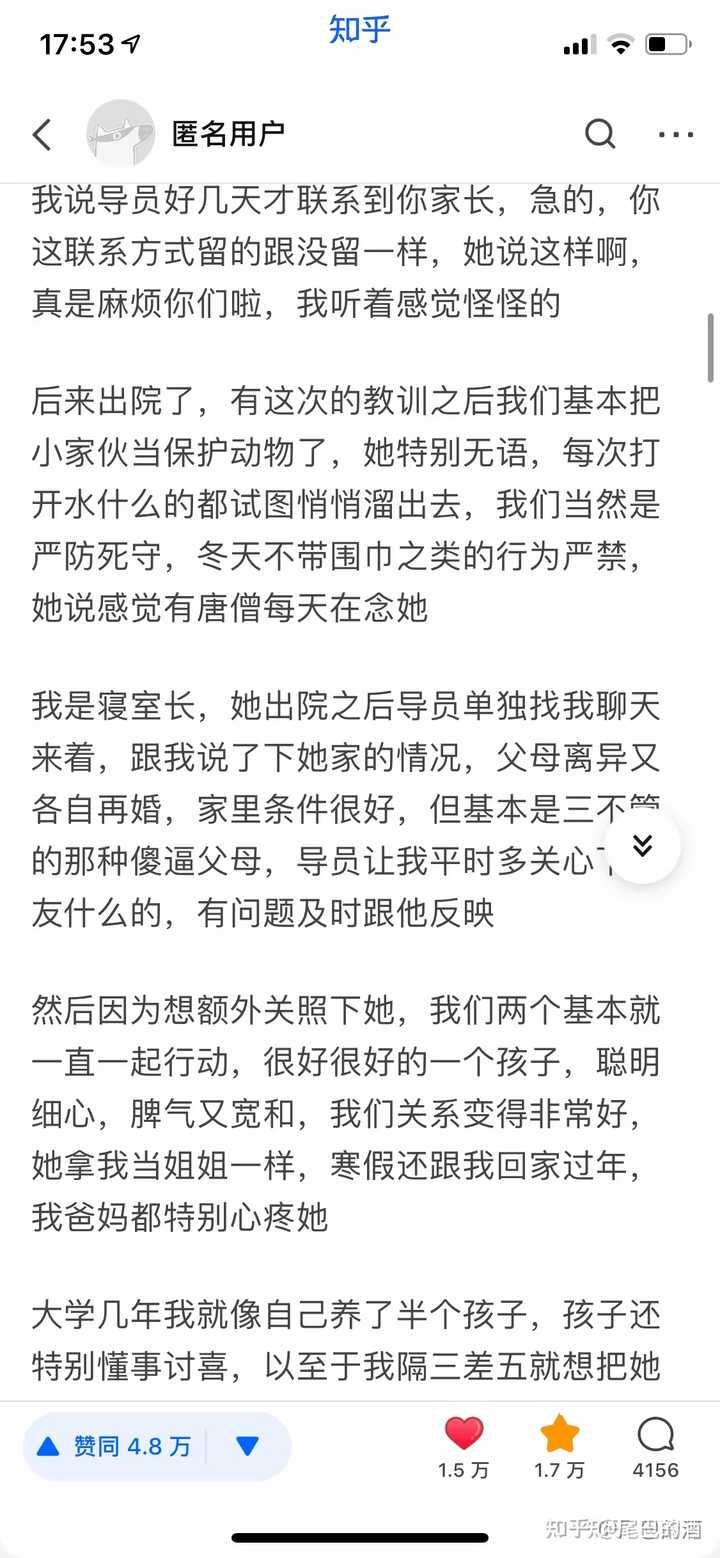The width and height of the screenshot is (720, 1558).
Task: Open the 匿名用户 avatar profile
Action: pyautogui.click(x=120, y=134)
